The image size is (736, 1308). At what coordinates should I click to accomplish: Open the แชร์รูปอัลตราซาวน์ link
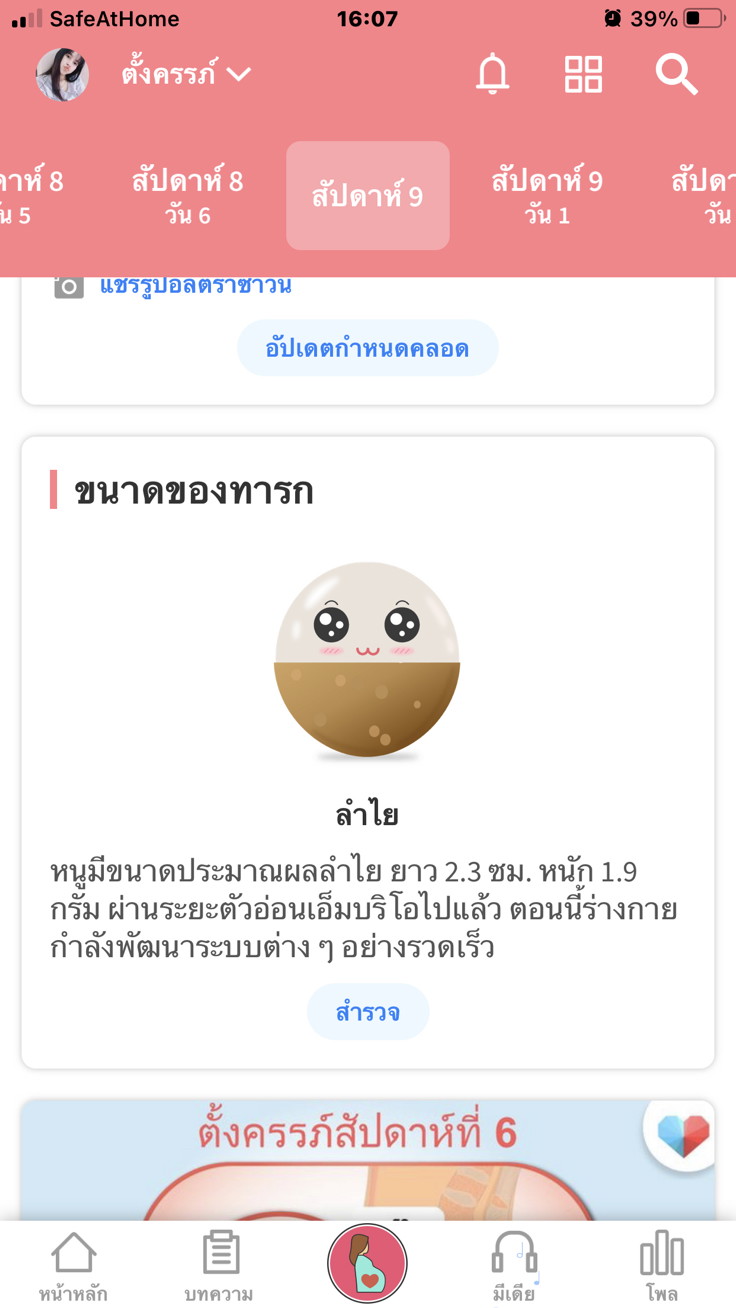tap(195, 286)
